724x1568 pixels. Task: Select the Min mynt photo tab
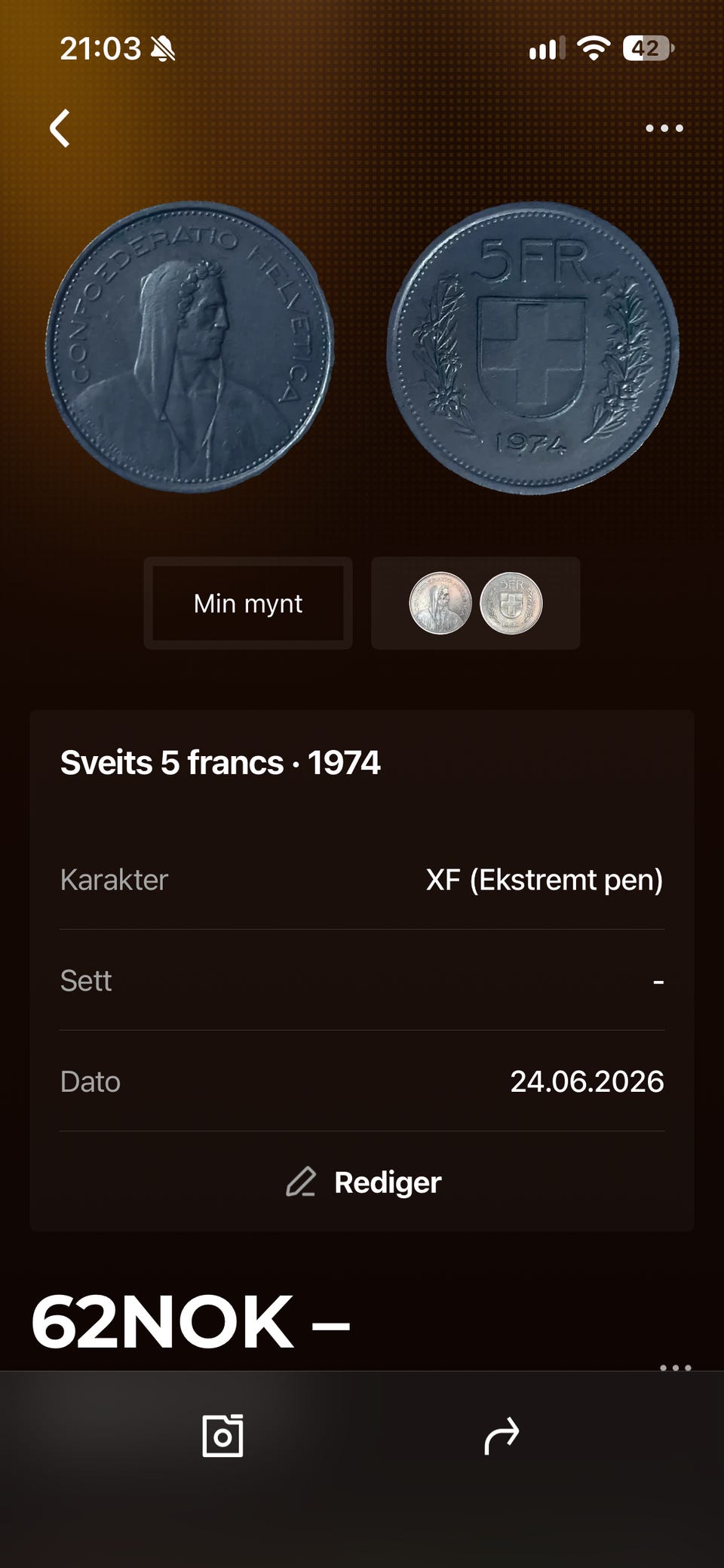coord(248,603)
